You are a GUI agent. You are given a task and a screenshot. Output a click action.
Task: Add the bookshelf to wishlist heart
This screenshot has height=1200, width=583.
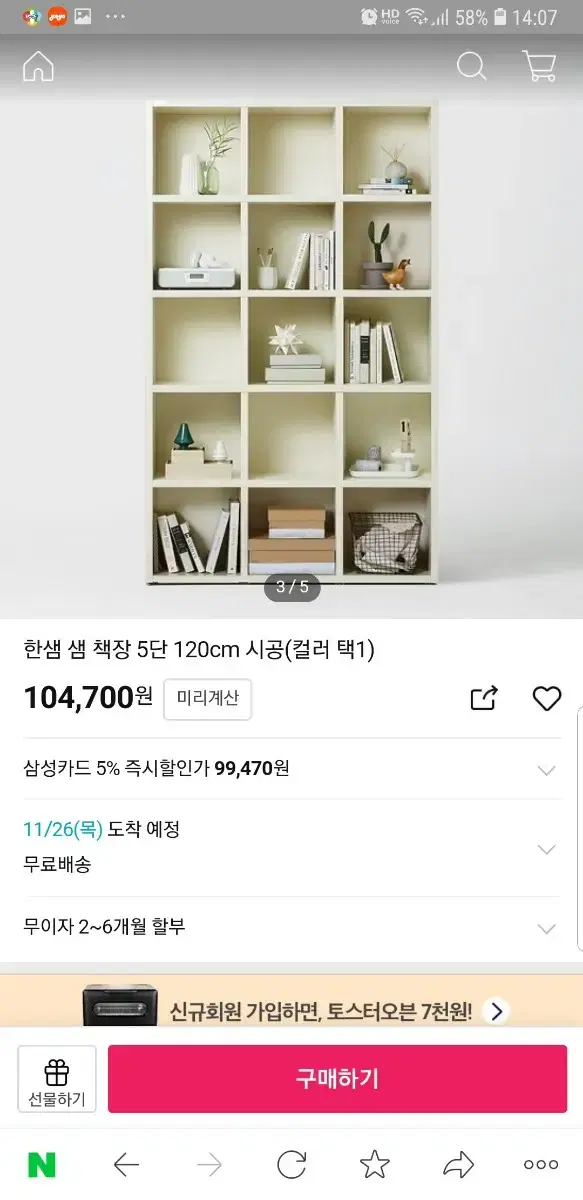click(x=547, y=698)
